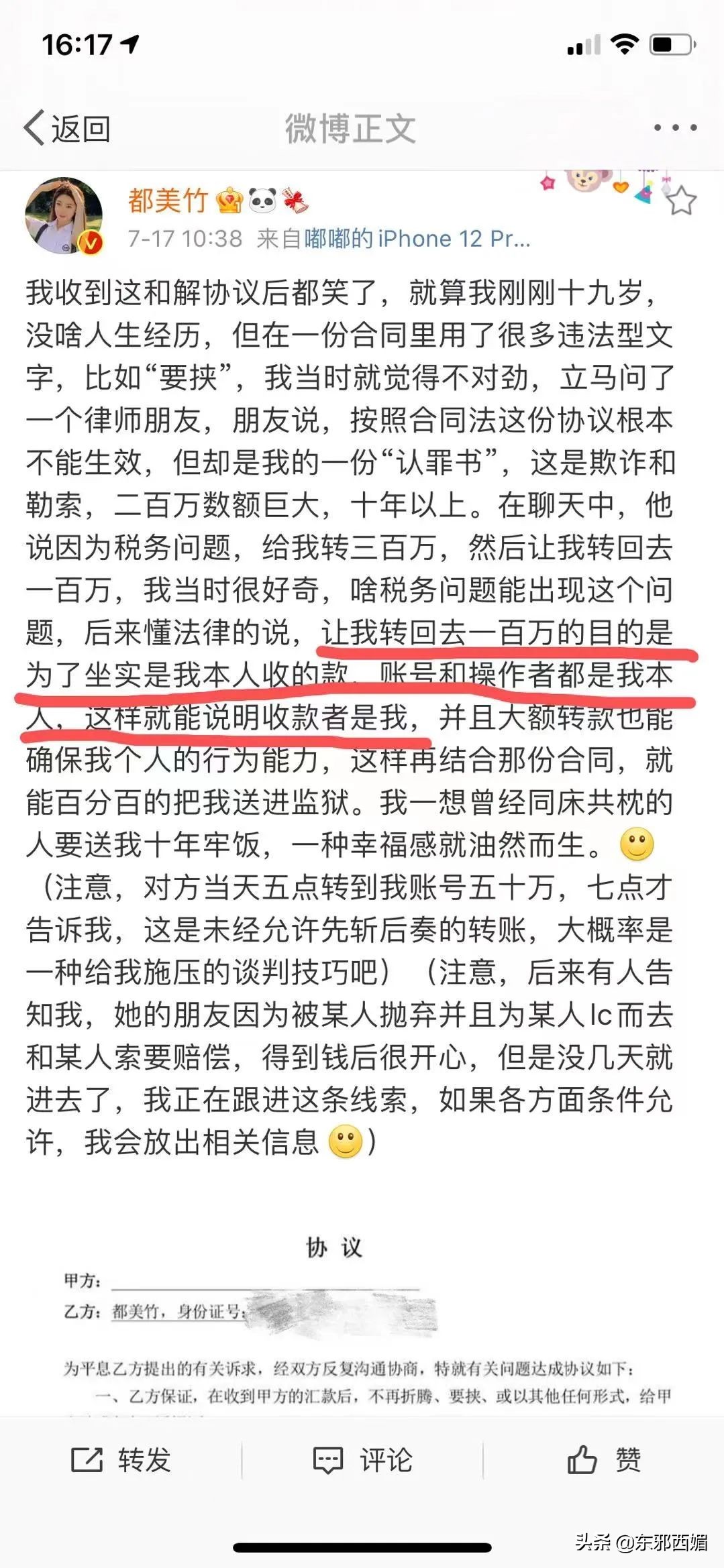
Task: Tap the 嘟嘟的iPhone 12 Pr... source link
Action: click(417, 239)
